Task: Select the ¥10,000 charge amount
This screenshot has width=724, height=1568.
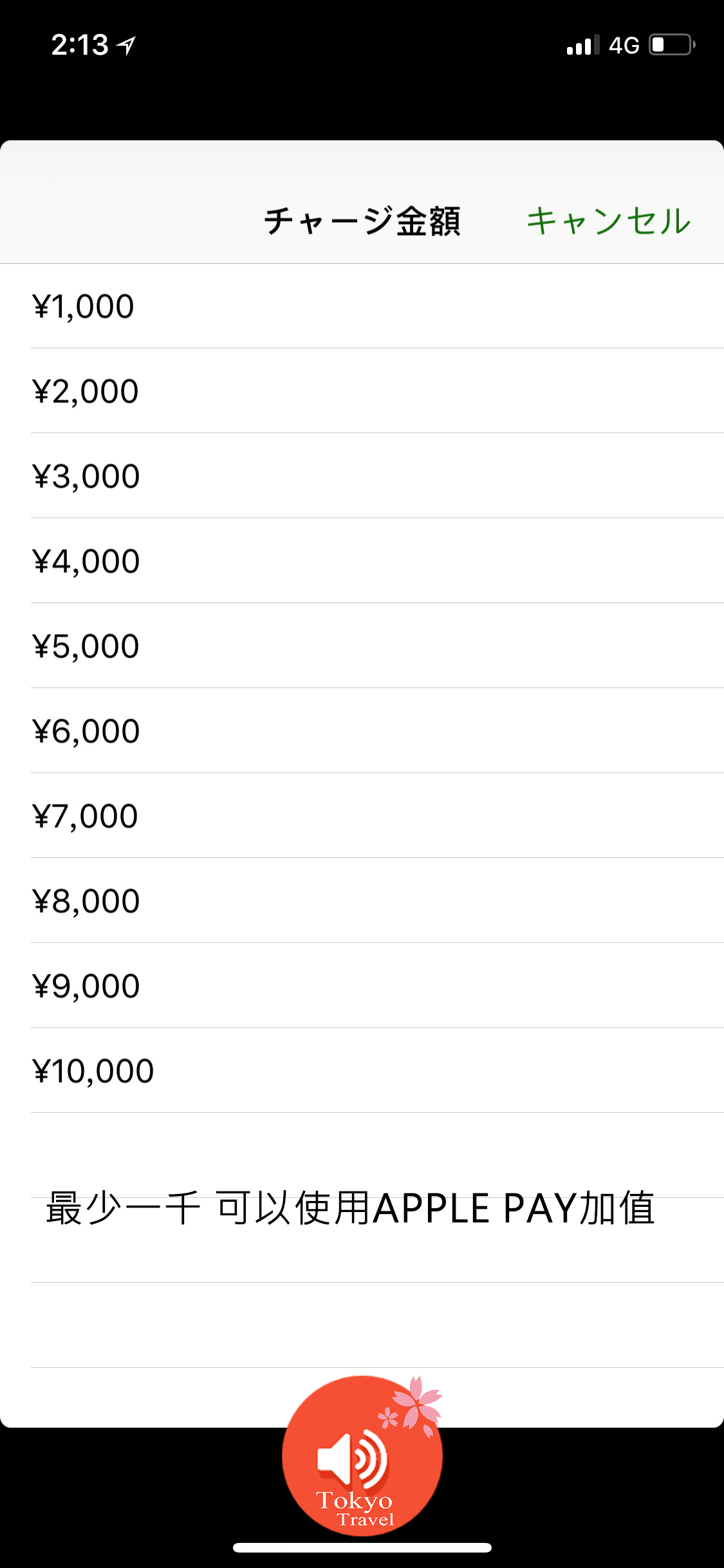Action: click(362, 1071)
